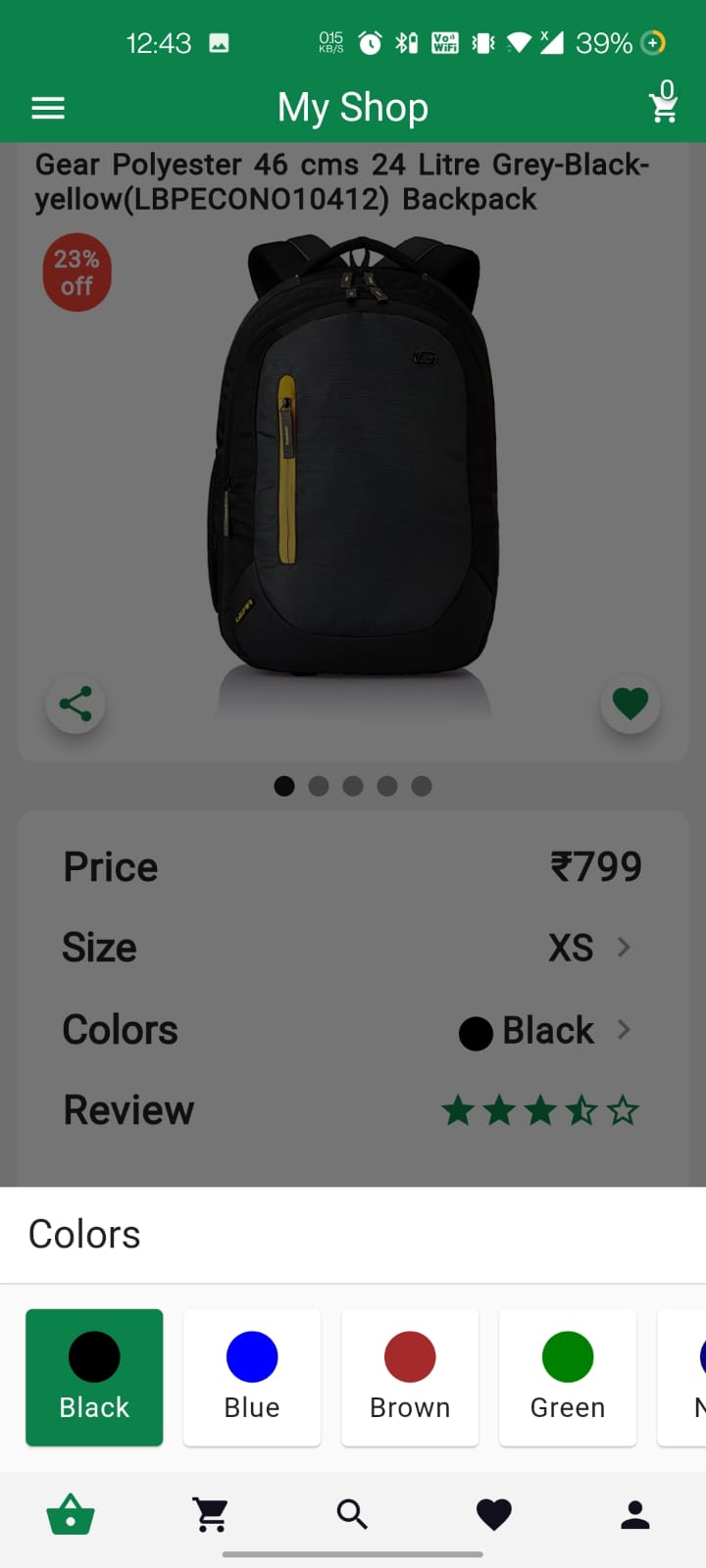Share this backpack product
706x1568 pixels.
coord(76,704)
